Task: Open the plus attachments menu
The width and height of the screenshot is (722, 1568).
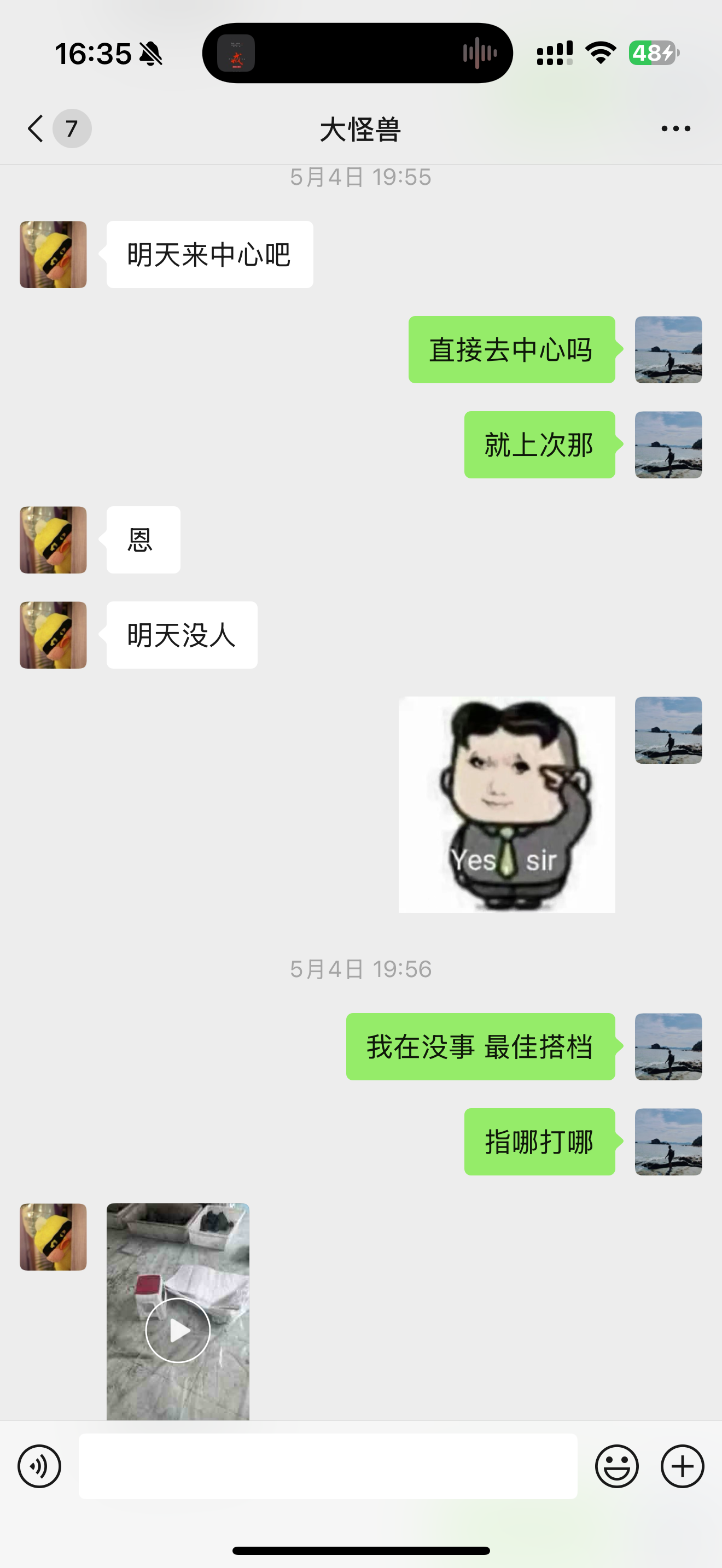Action: pyautogui.click(x=682, y=1466)
